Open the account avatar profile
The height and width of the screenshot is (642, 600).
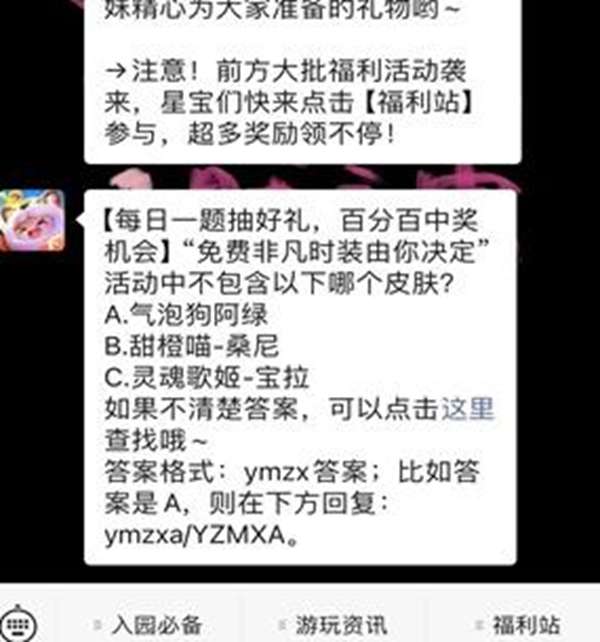[33, 221]
